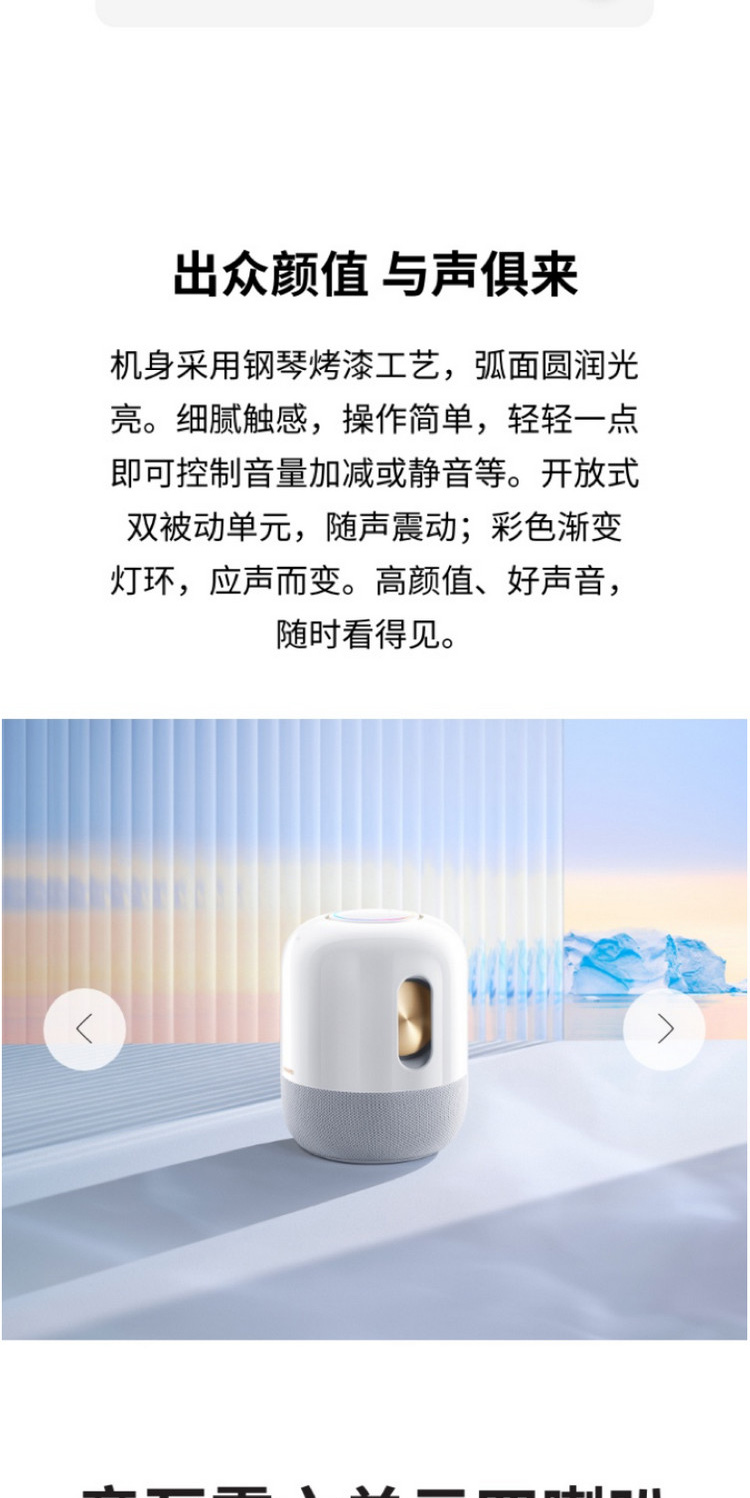Screen dimensions: 750x1498
Task: Advance to the next carousel image
Action: [x=664, y=1029]
